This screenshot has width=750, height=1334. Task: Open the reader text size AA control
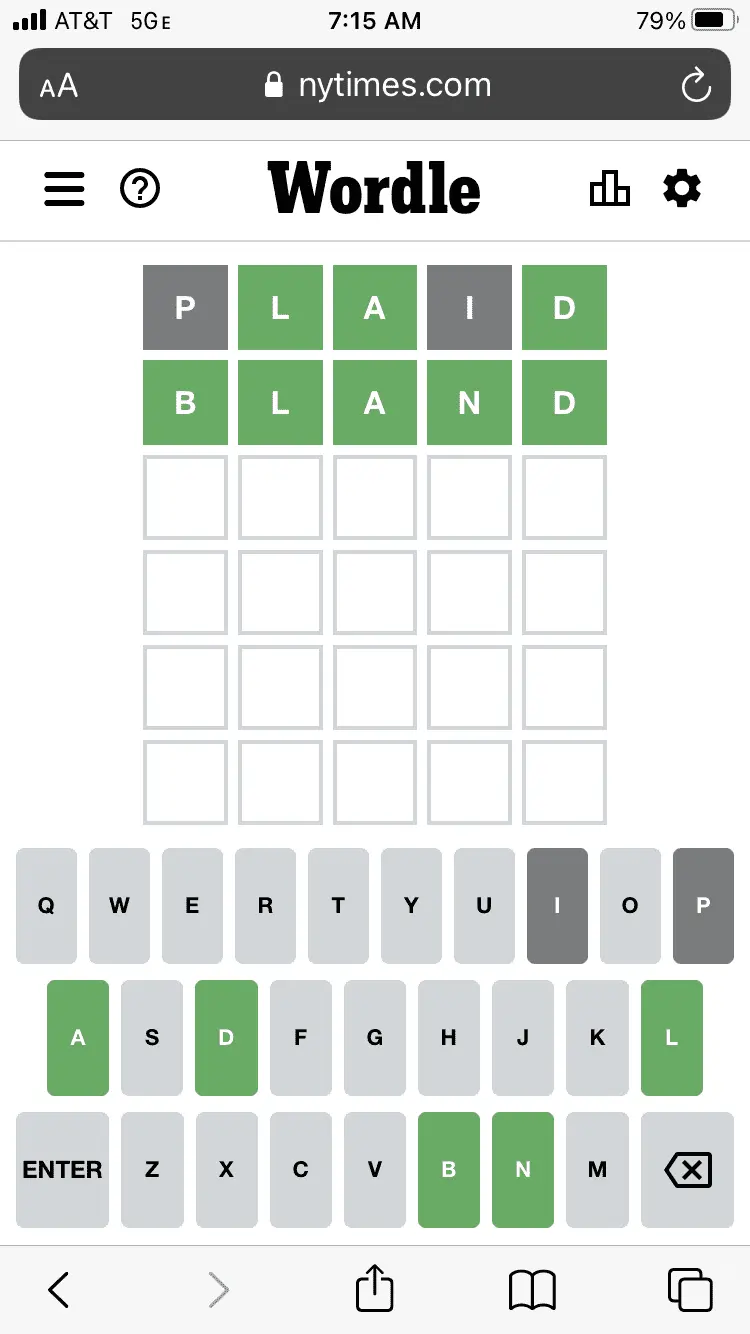coord(59,86)
